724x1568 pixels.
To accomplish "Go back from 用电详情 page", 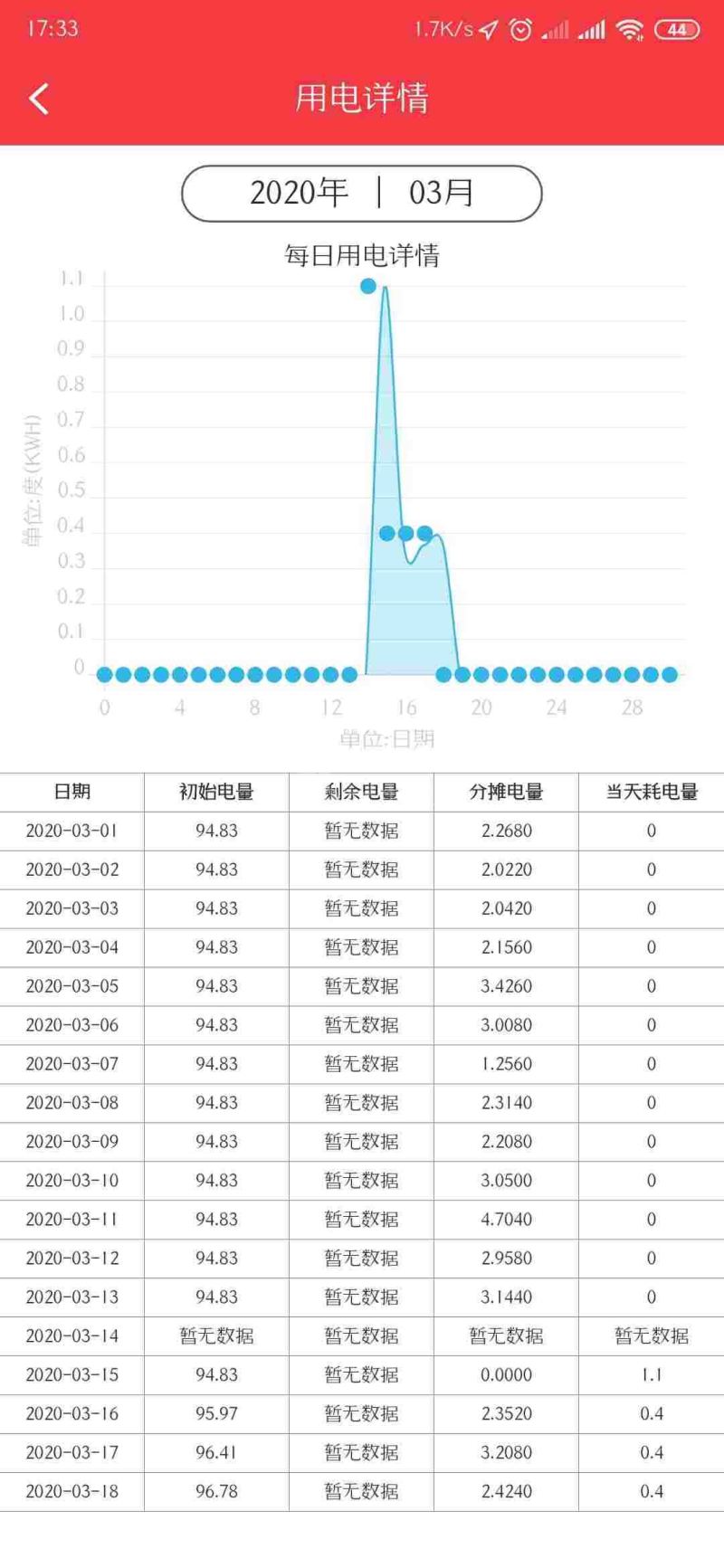I will [39, 99].
